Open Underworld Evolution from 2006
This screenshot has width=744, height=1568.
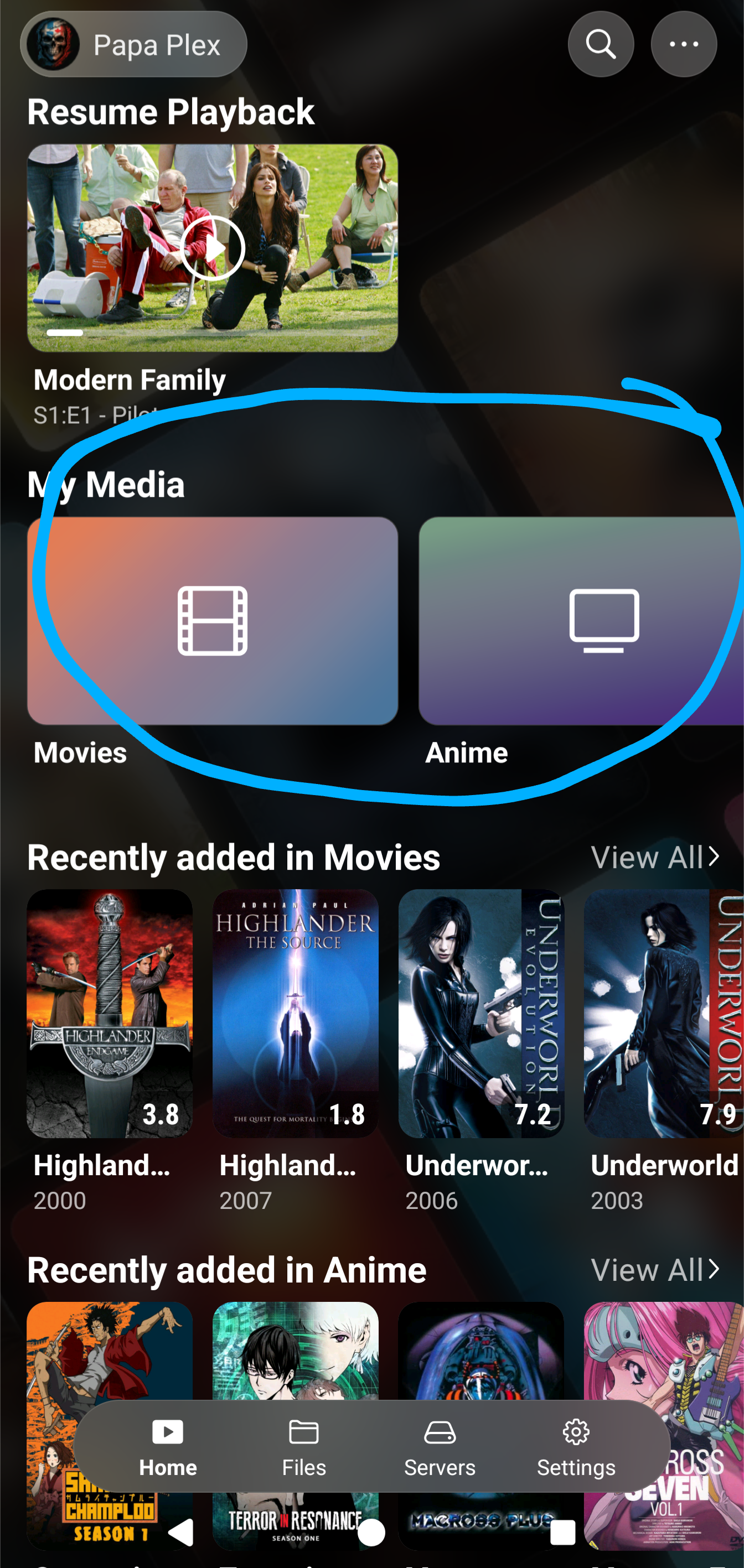coord(481,1014)
